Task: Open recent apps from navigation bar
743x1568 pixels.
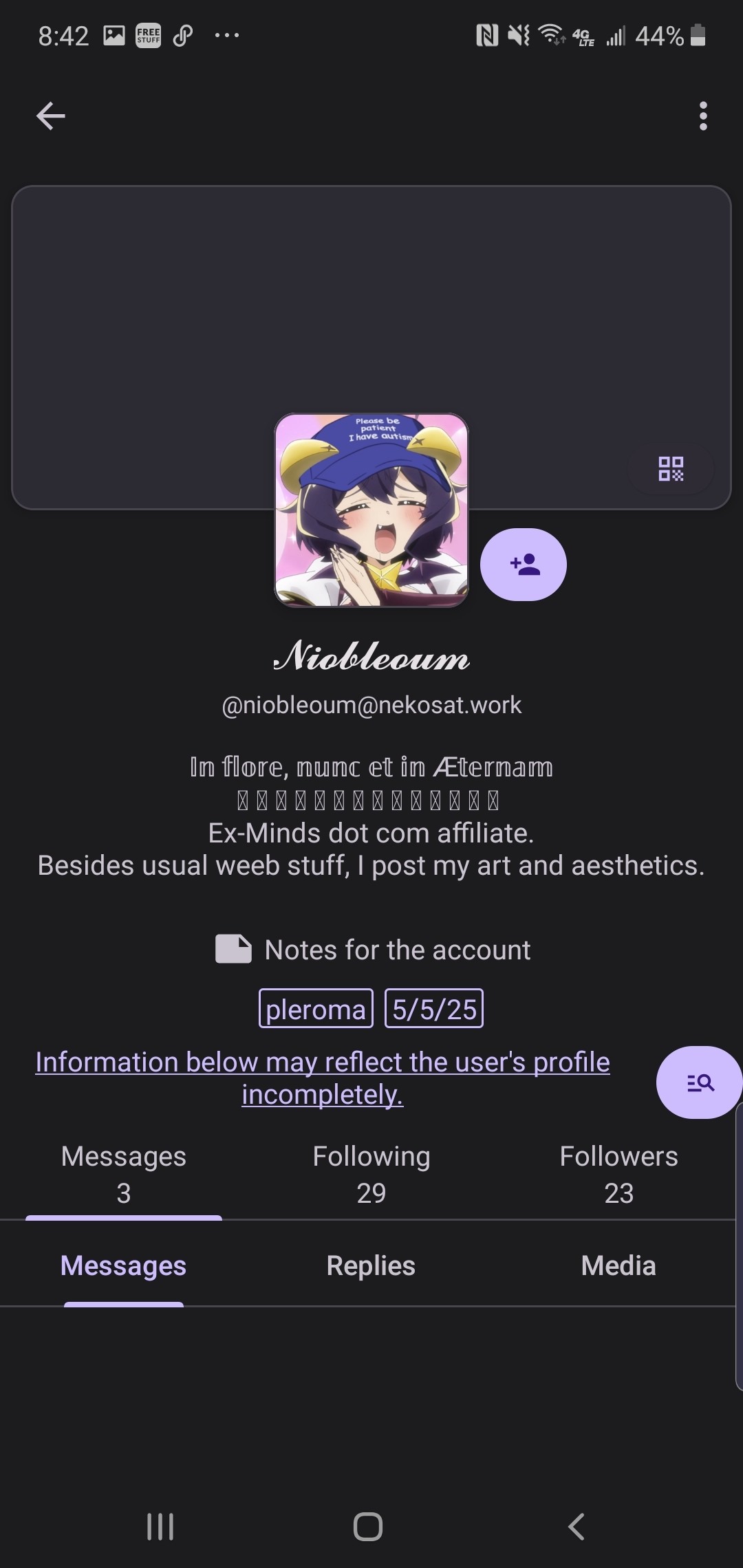Action: [160, 1526]
